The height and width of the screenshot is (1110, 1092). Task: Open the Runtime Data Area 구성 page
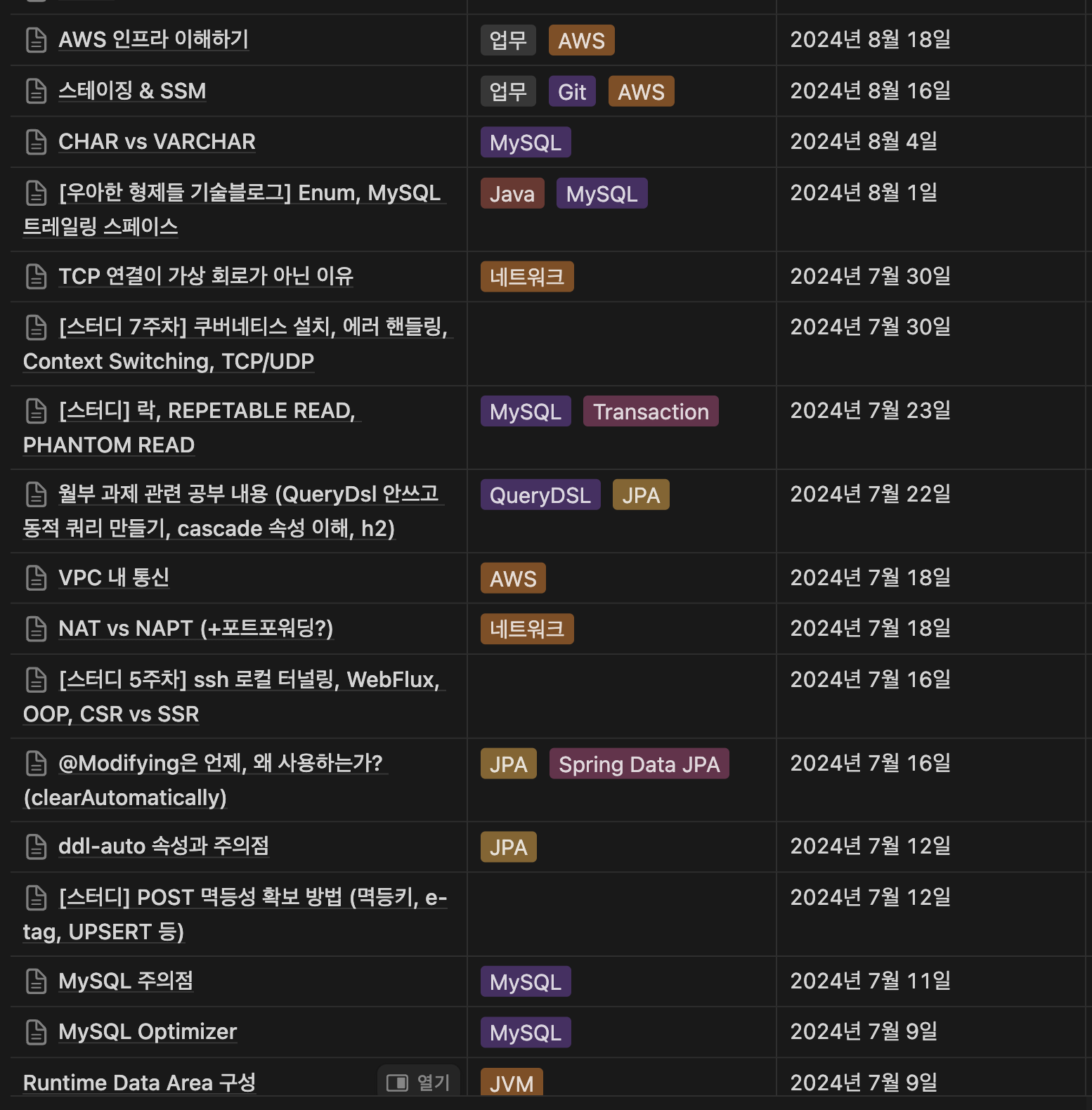139,1083
